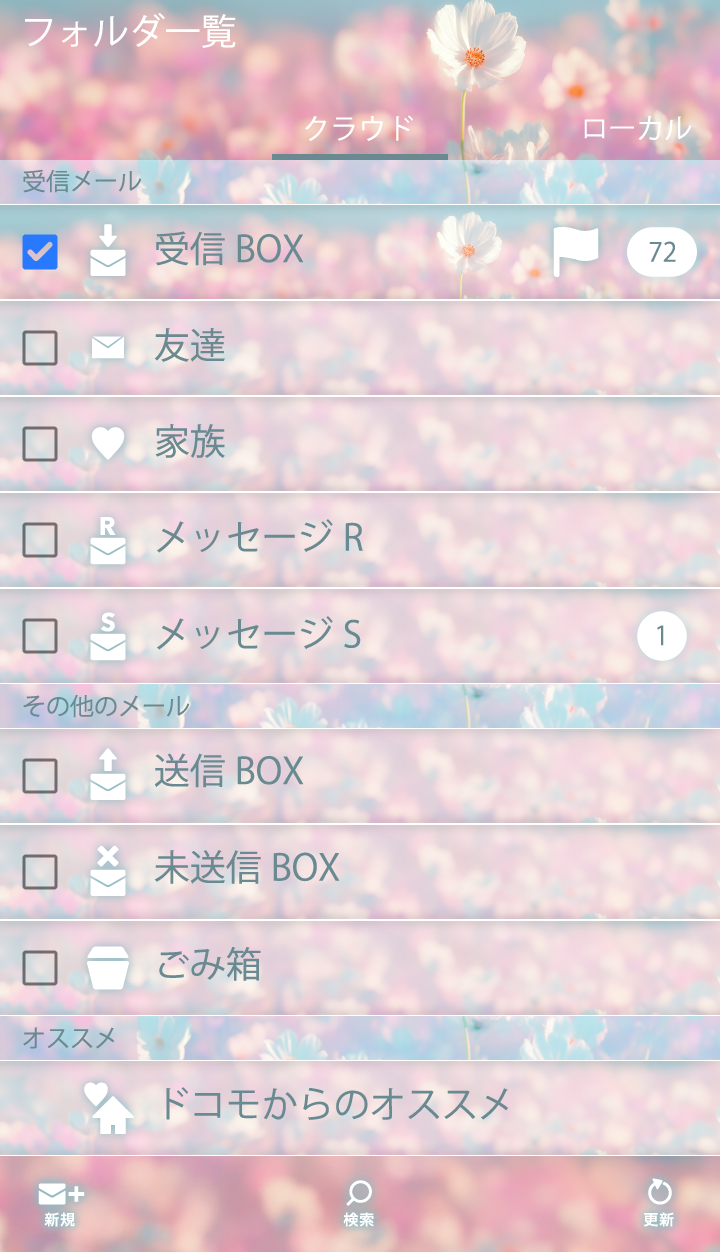This screenshot has width=720, height=1252.
Task: Compose a new mail with 新規
Action: click(60, 1204)
